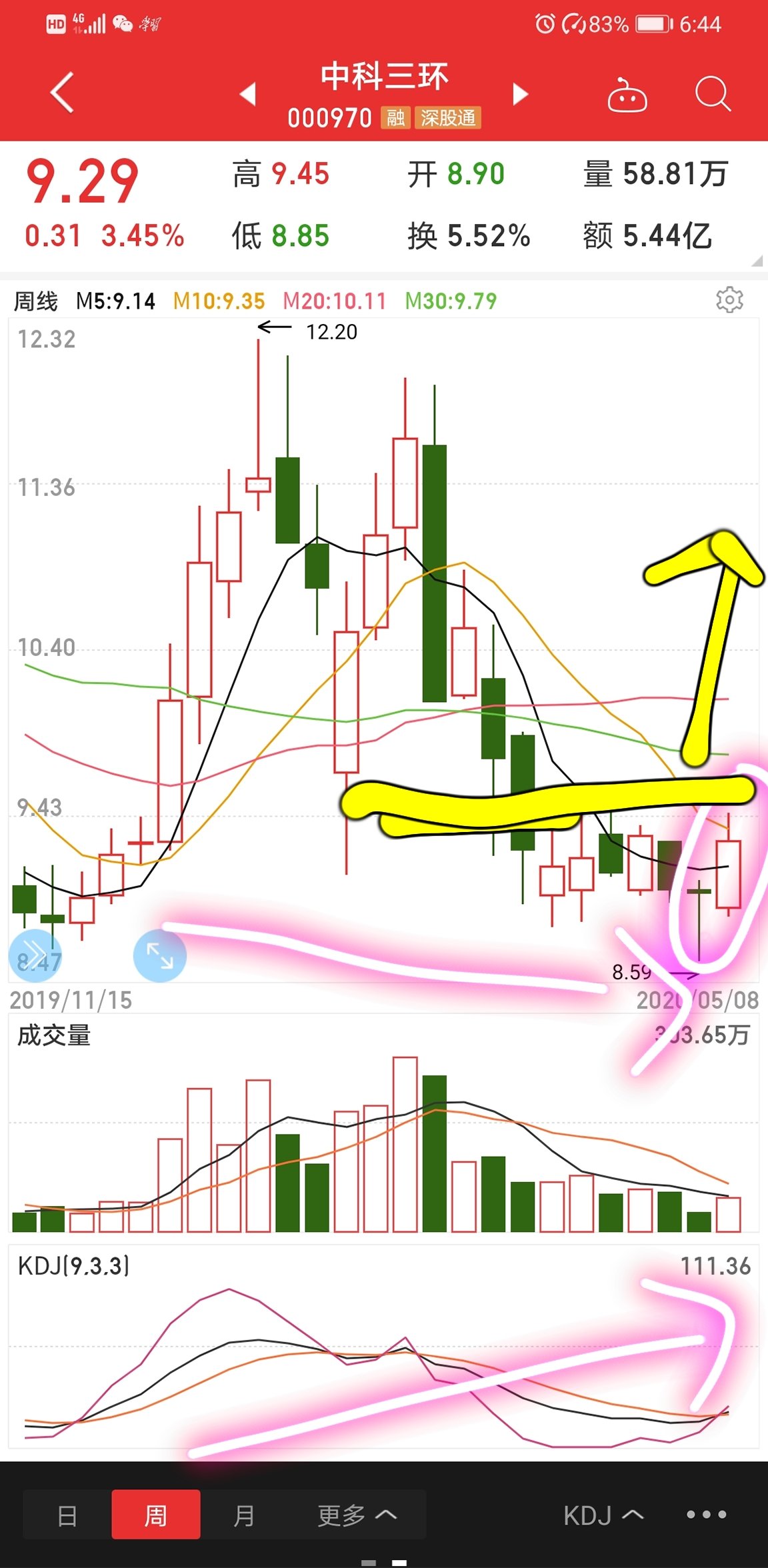The width and height of the screenshot is (768, 1568).
Task: Open stock search
Action: tap(713, 94)
